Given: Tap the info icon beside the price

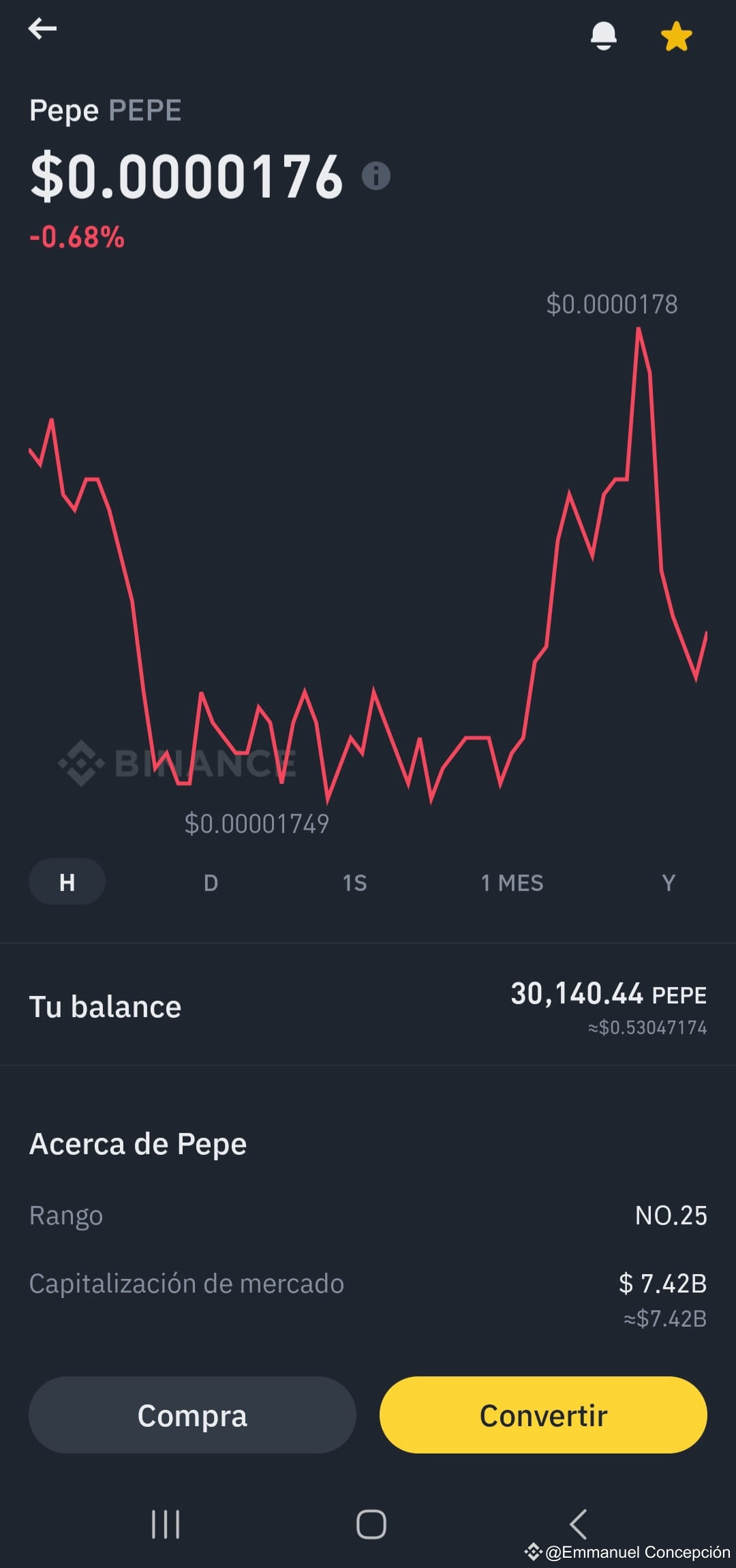Looking at the screenshot, I should coord(375,176).
